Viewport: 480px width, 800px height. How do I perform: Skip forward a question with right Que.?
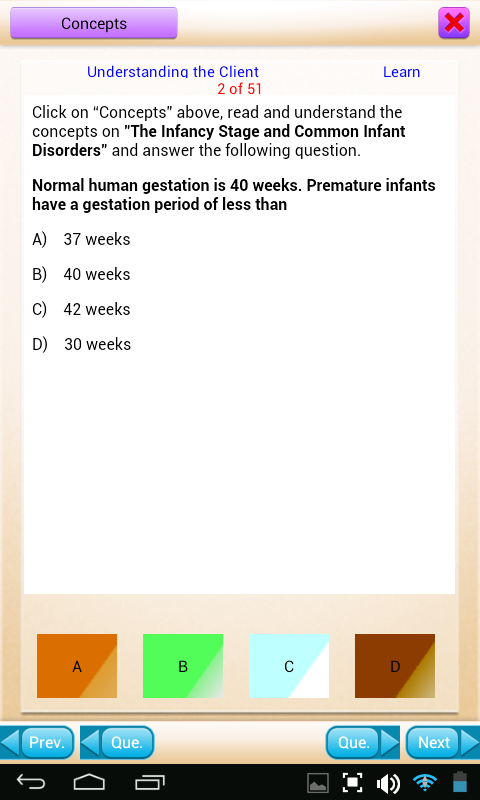(x=362, y=742)
